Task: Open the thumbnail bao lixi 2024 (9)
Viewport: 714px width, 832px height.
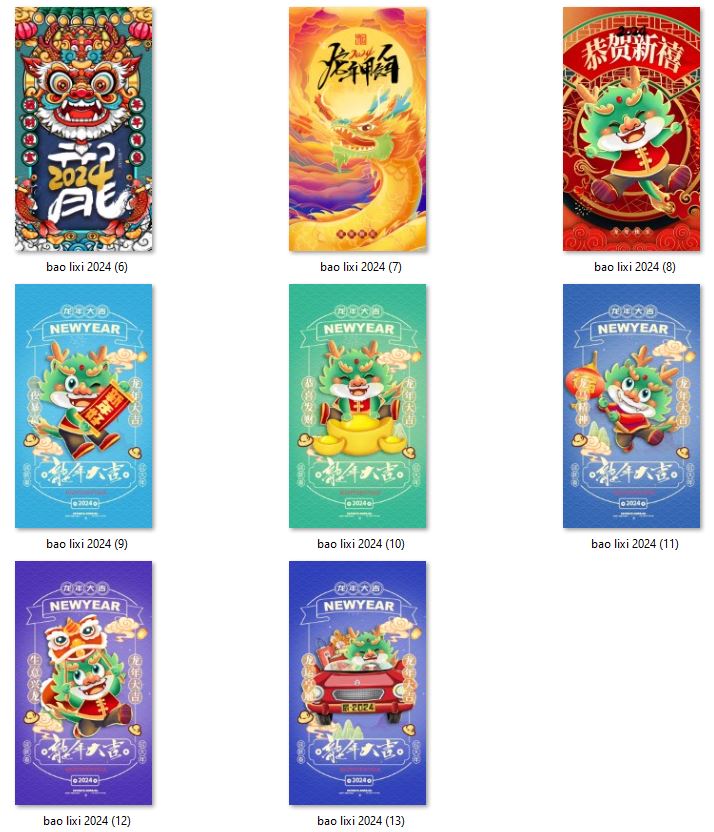Action: pyautogui.click(x=85, y=406)
